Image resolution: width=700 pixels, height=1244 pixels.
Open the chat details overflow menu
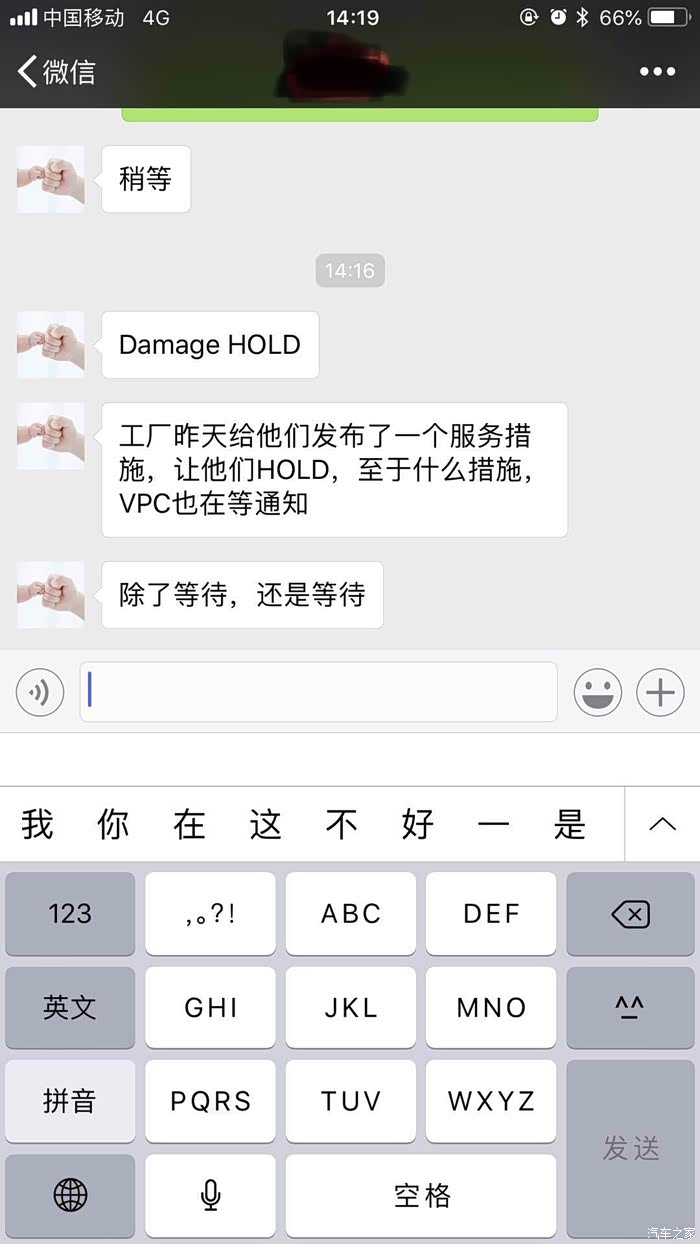657,72
